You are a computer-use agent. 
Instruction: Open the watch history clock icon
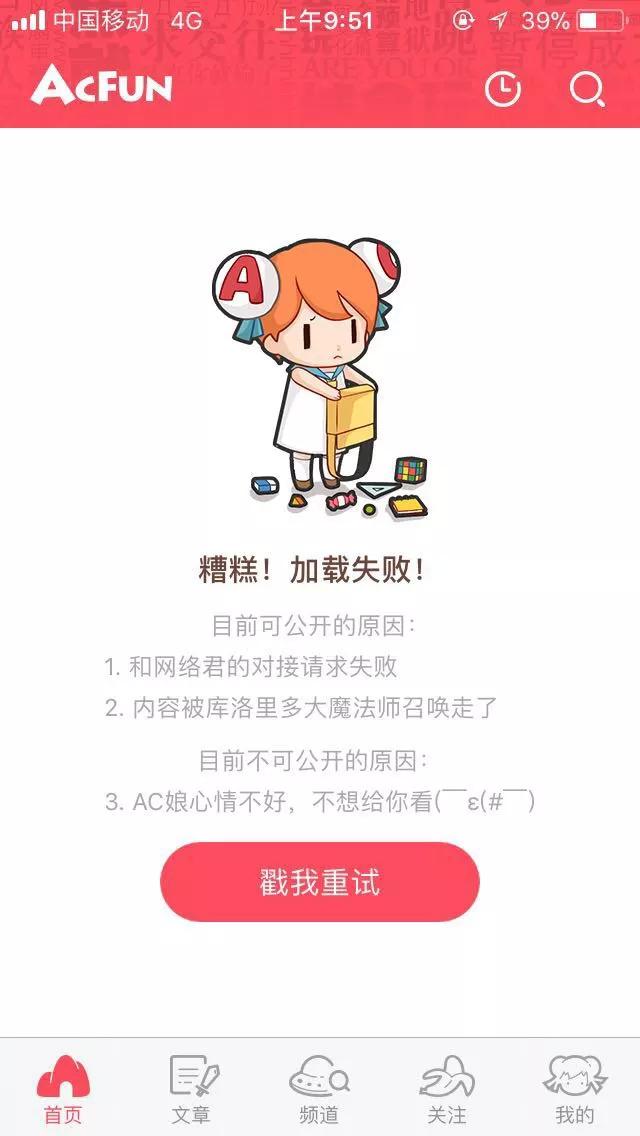502,89
